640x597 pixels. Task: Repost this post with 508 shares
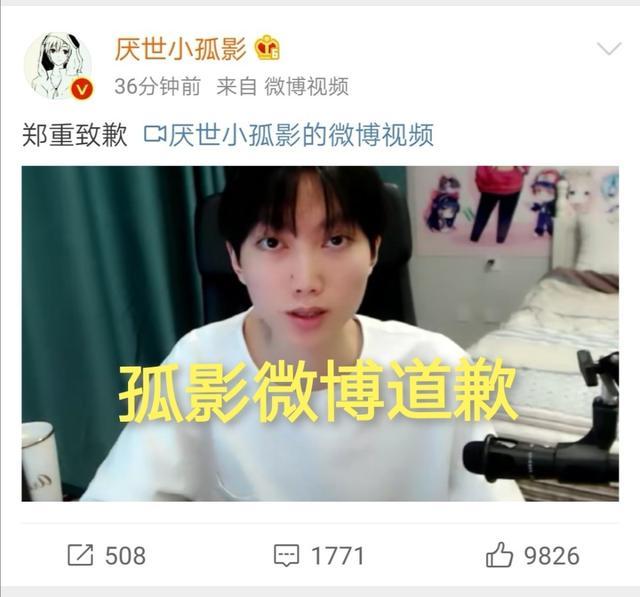coord(107,555)
